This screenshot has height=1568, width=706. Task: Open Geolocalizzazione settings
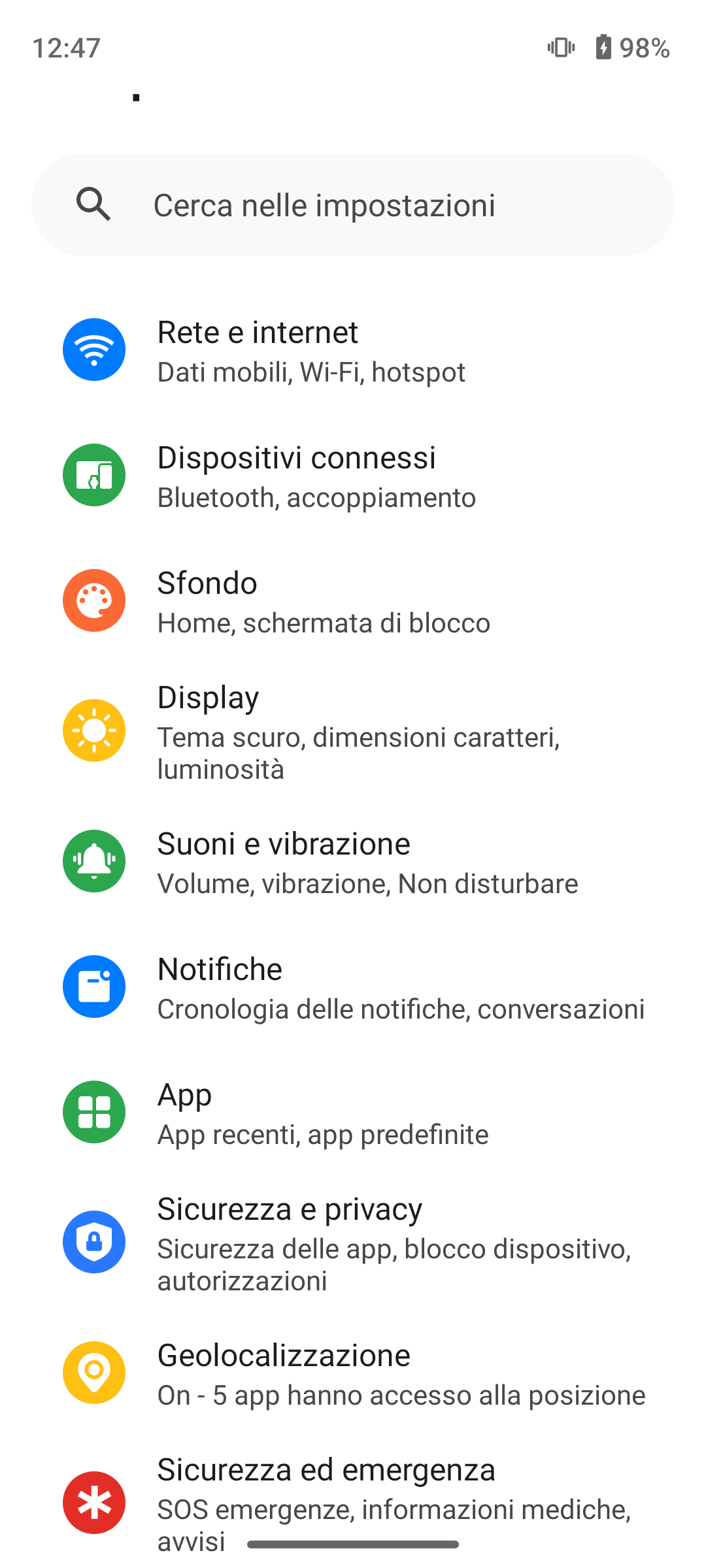coord(353,1374)
